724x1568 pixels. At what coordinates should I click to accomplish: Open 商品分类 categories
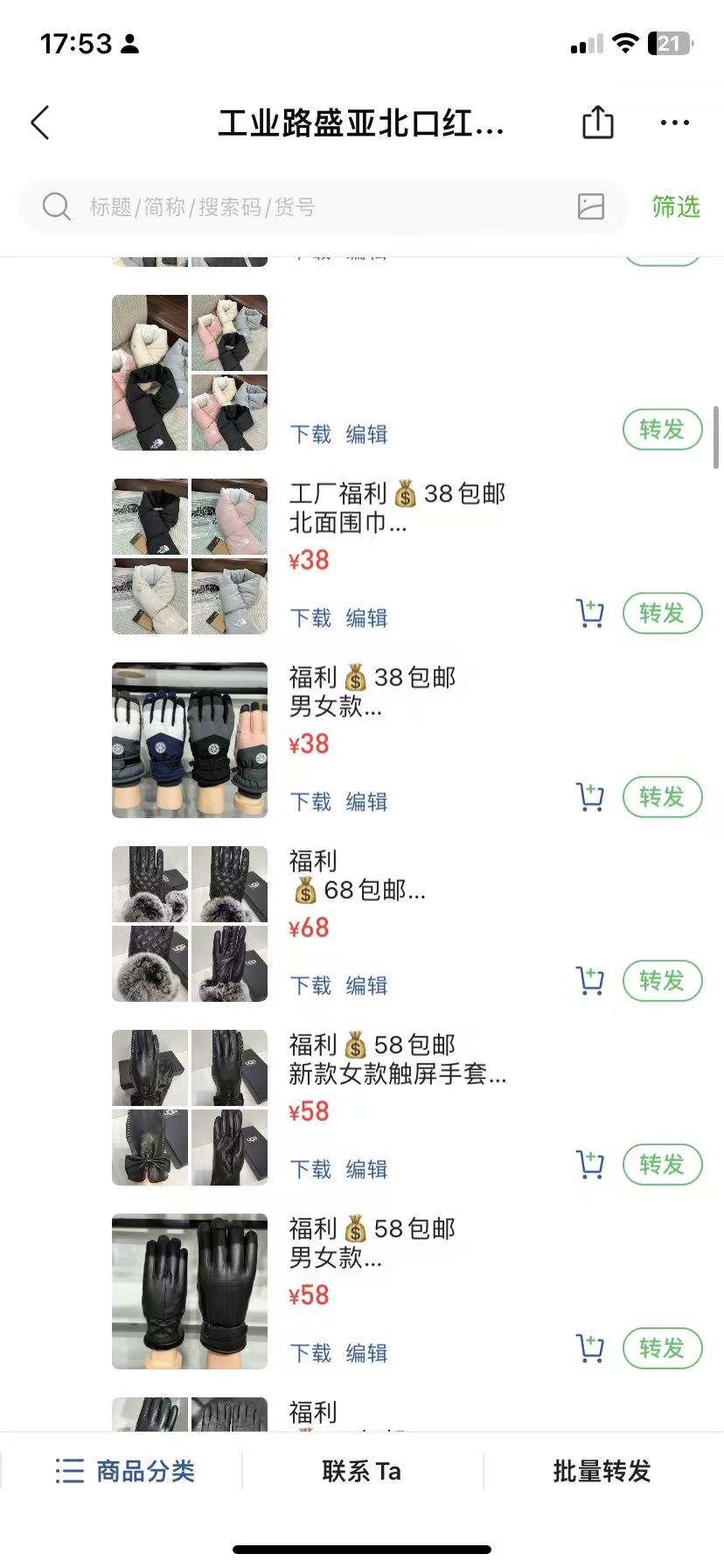(x=125, y=1471)
